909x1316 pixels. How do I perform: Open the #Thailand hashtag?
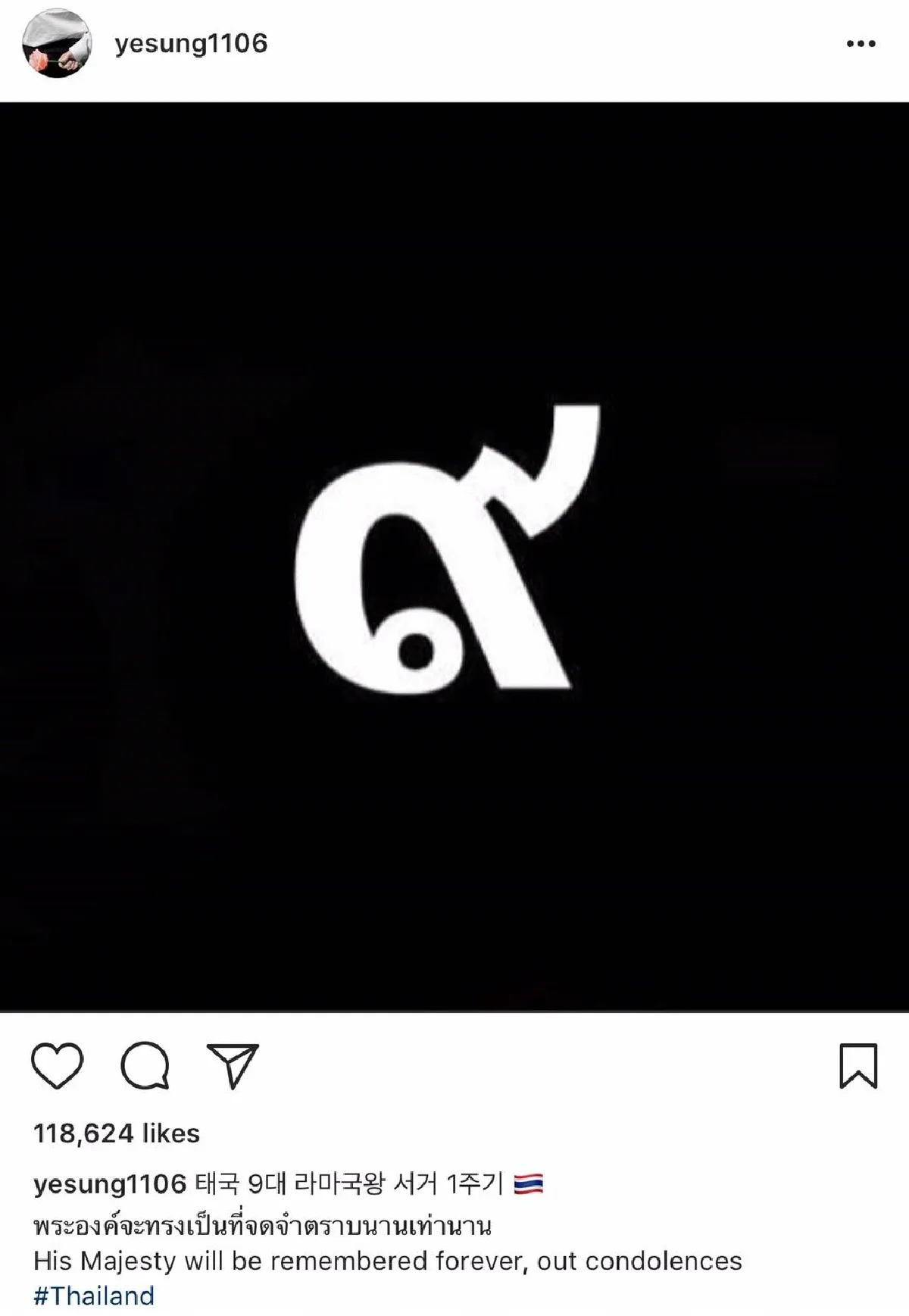coord(94,1296)
